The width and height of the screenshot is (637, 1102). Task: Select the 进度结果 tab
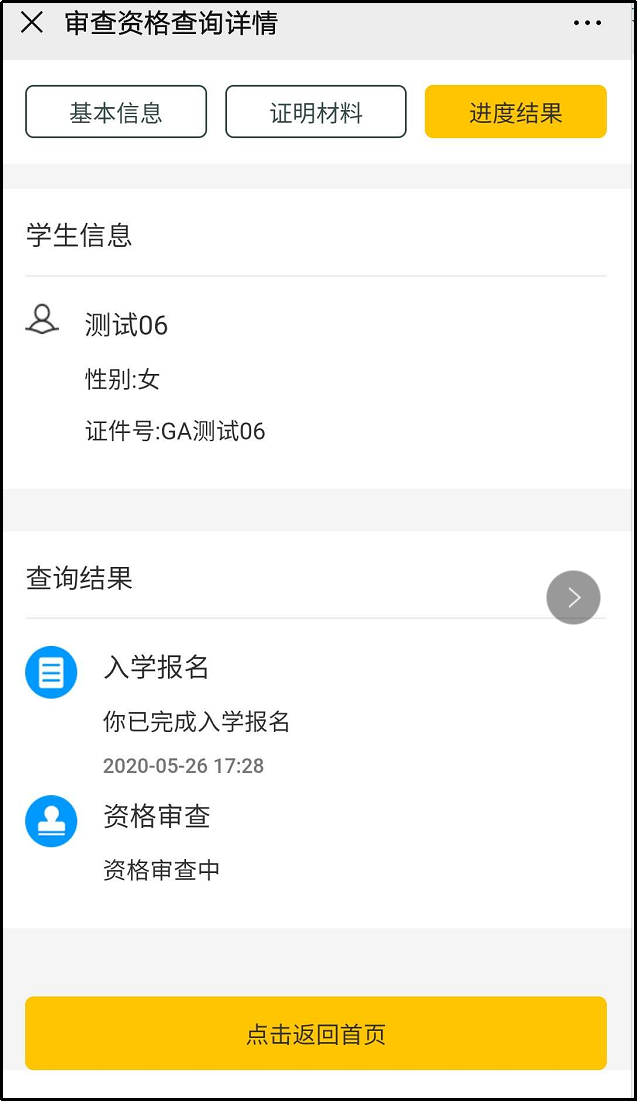pyautogui.click(x=515, y=112)
